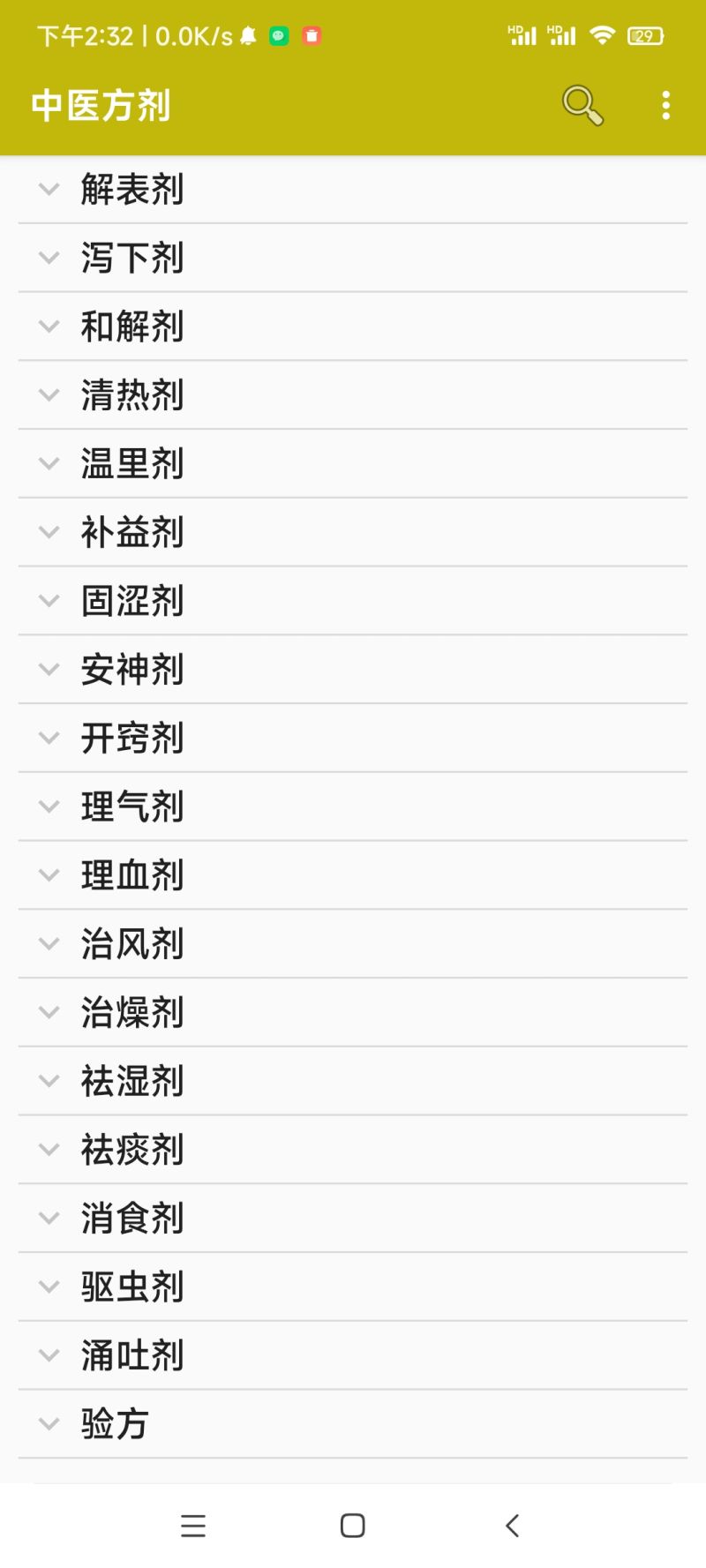
Task: Tap the battery indicator showing 29
Action: pyautogui.click(x=644, y=35)
